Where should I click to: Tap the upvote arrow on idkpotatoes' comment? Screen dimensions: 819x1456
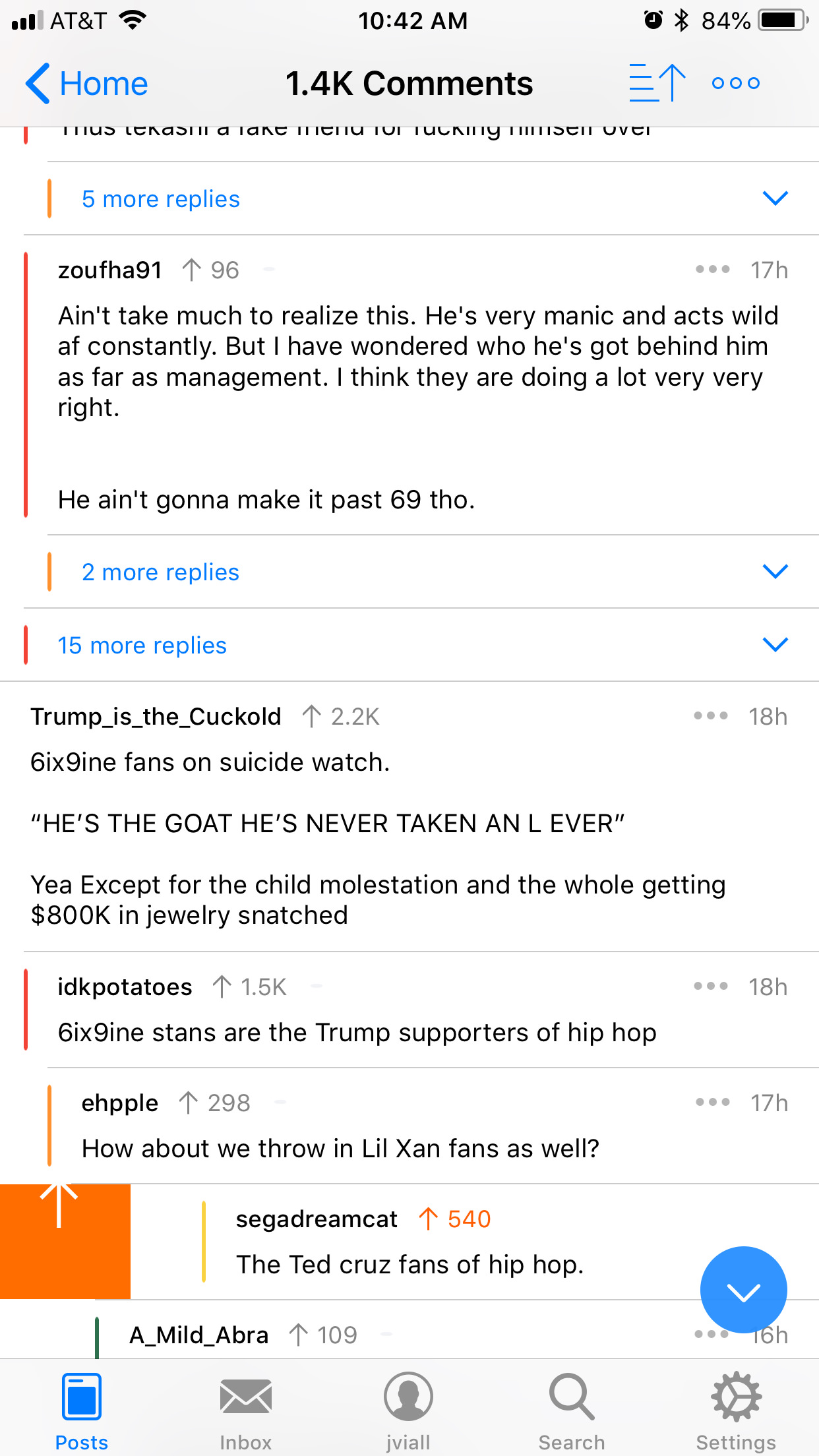221,986
